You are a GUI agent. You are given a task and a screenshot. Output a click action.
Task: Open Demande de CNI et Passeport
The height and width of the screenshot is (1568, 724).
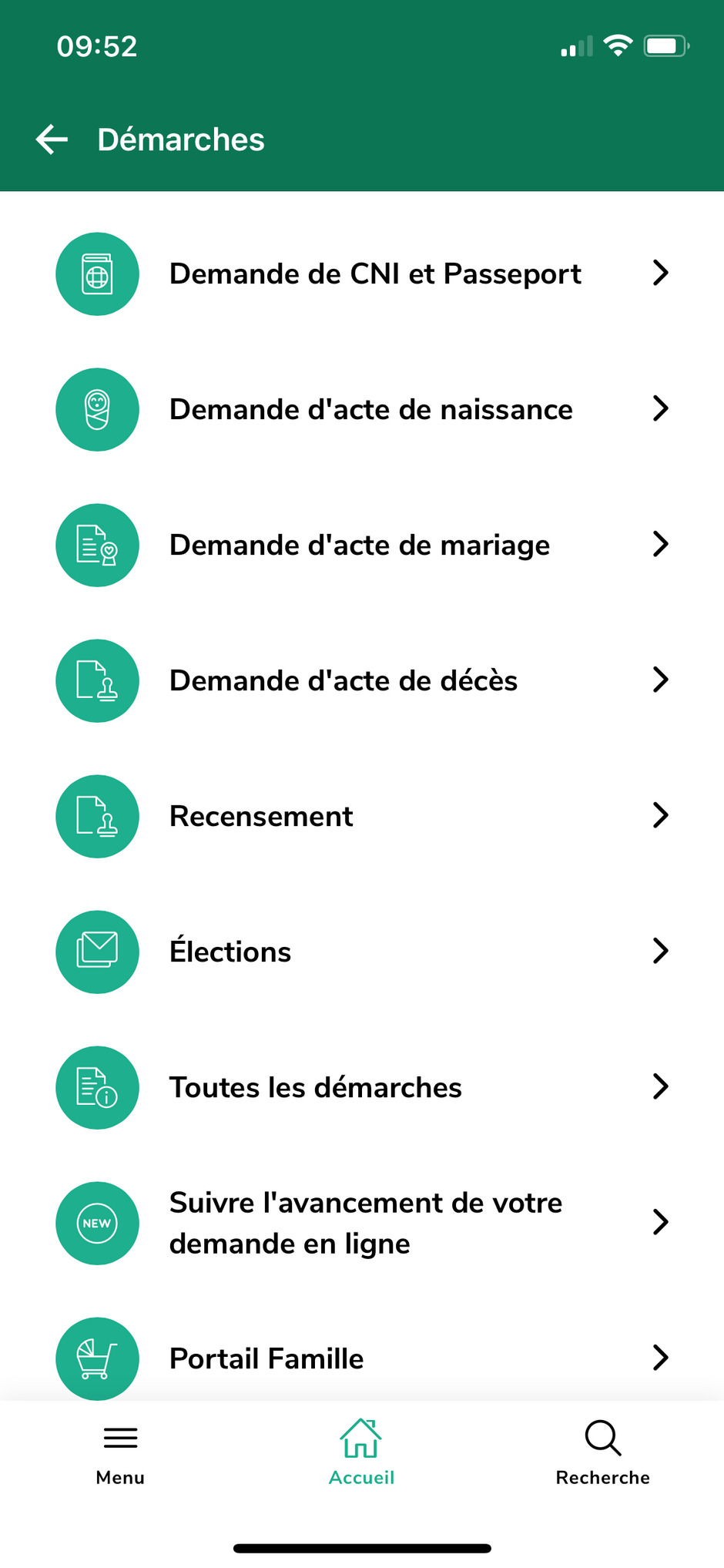375,274
